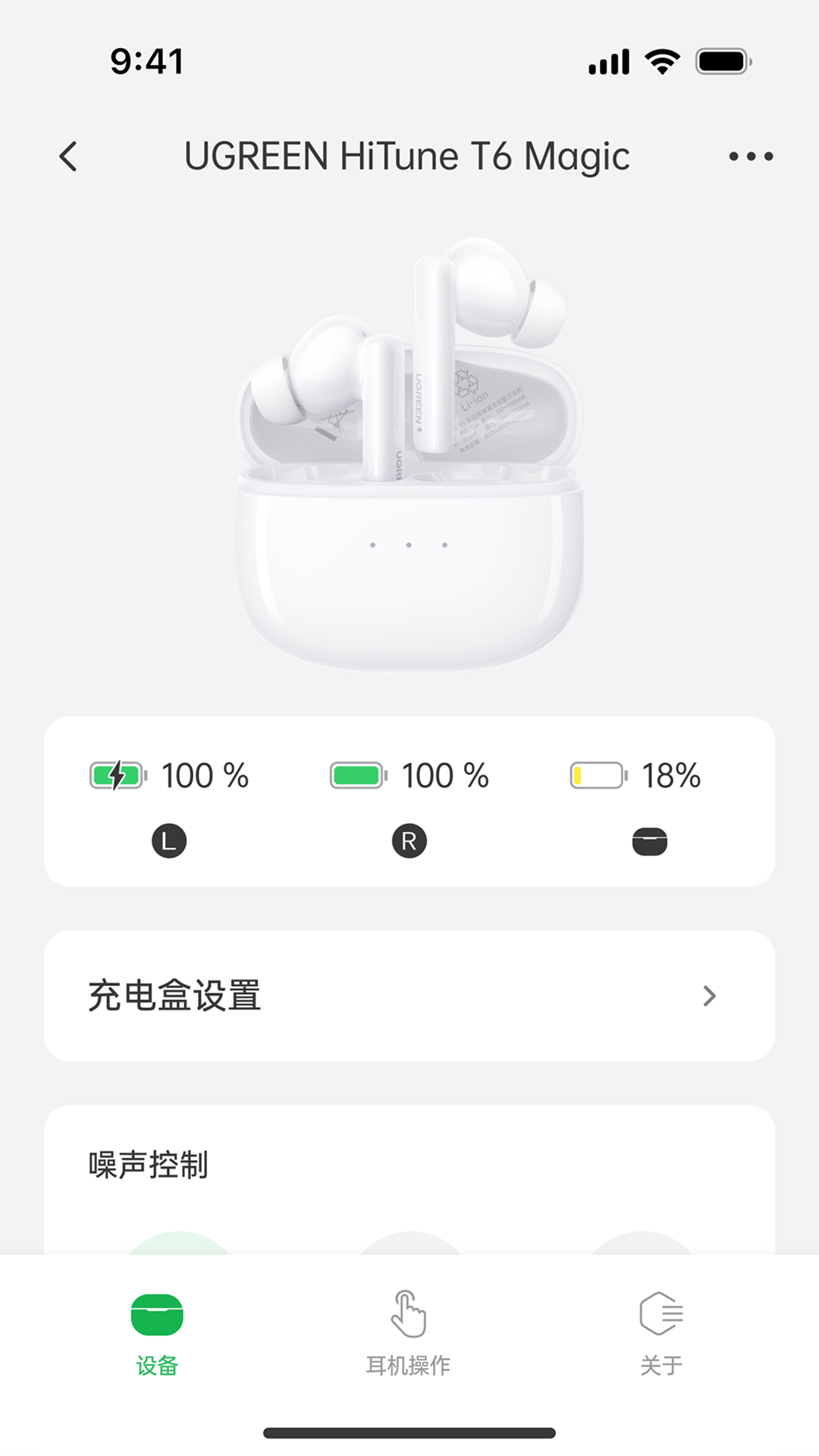Go back using the top-left arrow
This screenshot has width=819, height=1456.
[68, 157]
